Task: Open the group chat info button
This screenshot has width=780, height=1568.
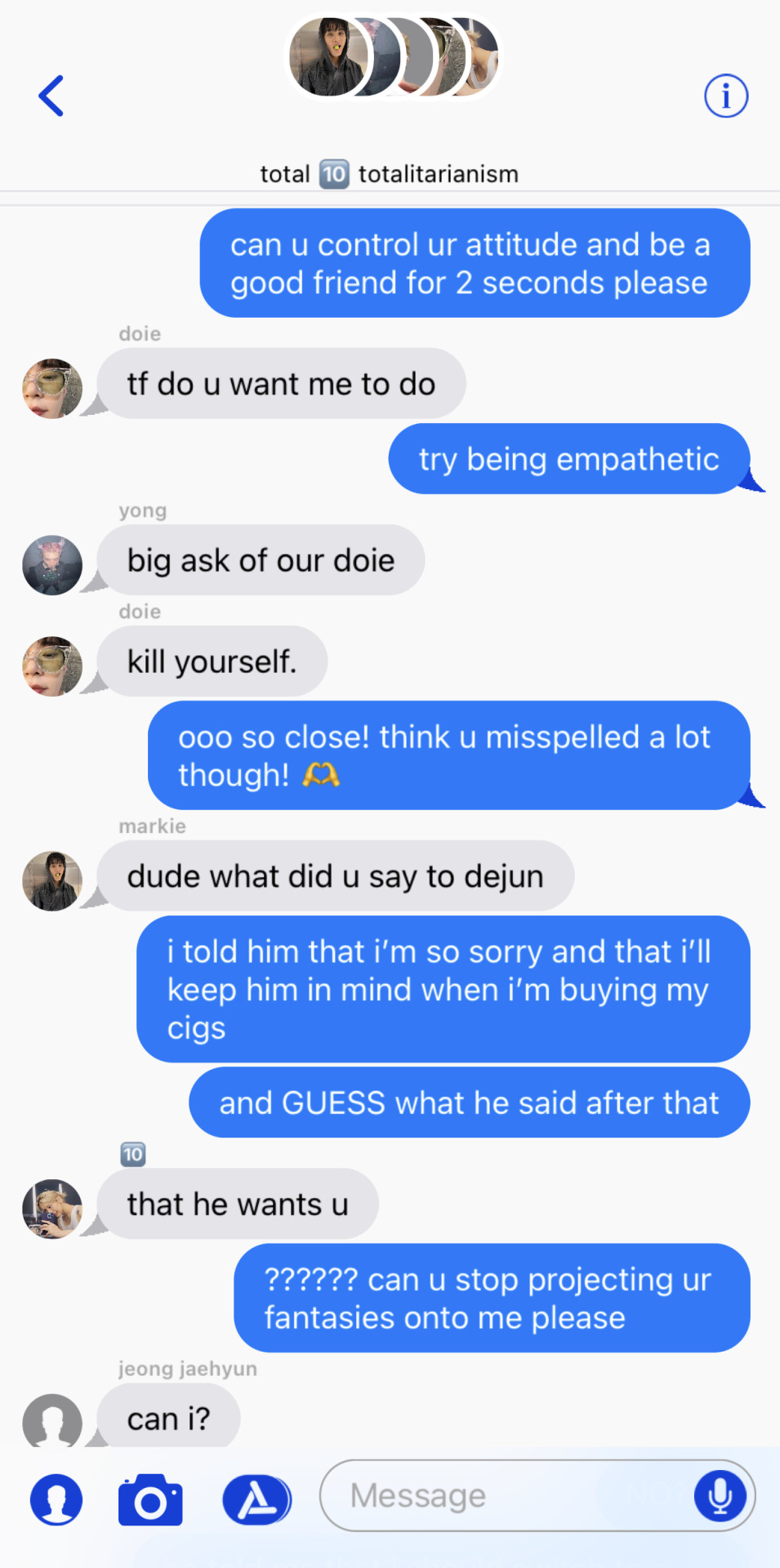Action: point(725,96)
